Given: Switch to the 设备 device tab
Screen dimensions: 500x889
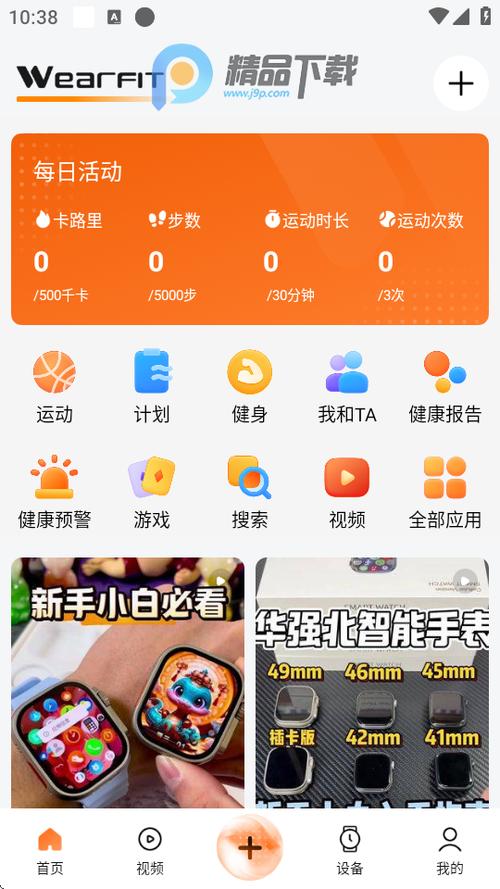Looking at the screenshot, I should pos(350,850).
